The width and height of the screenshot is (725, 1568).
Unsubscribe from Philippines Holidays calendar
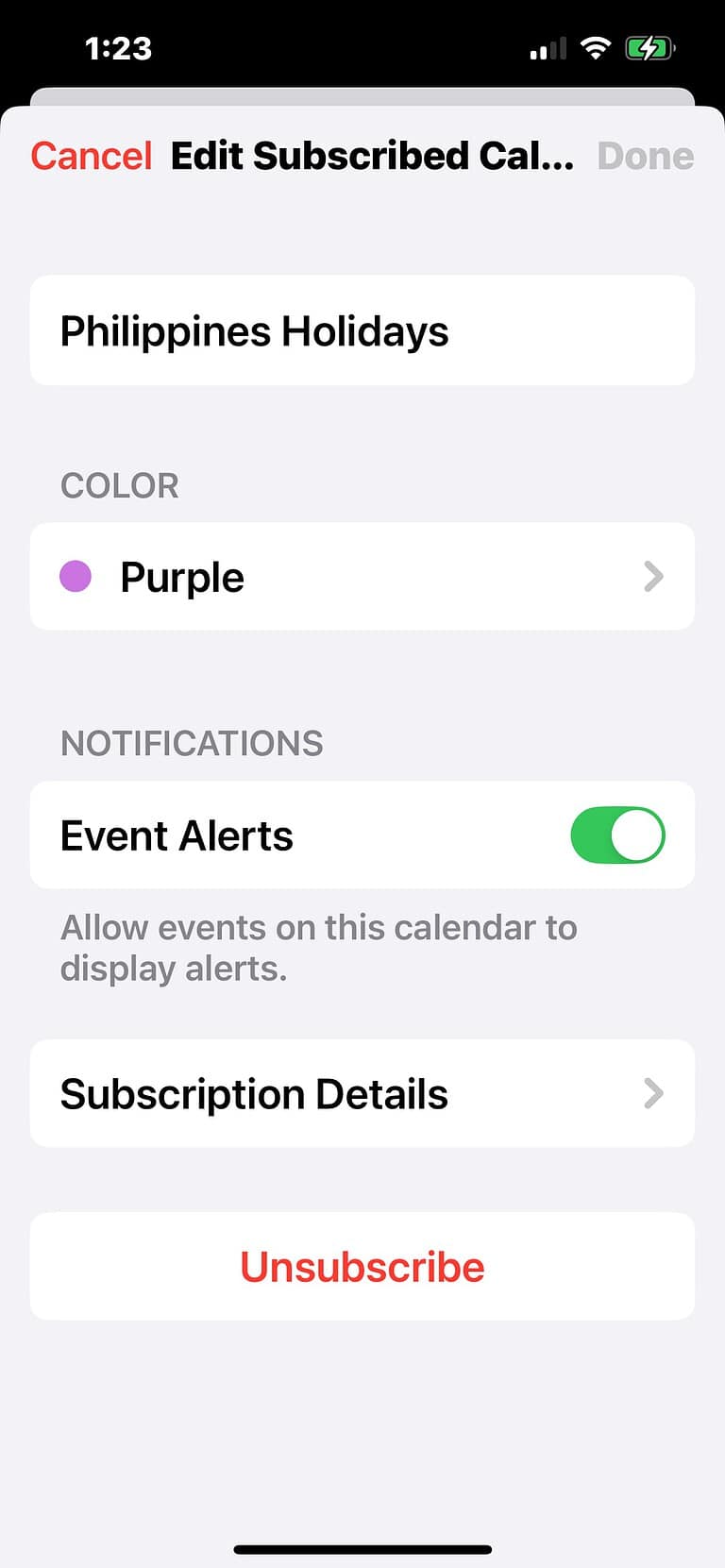362,1266
